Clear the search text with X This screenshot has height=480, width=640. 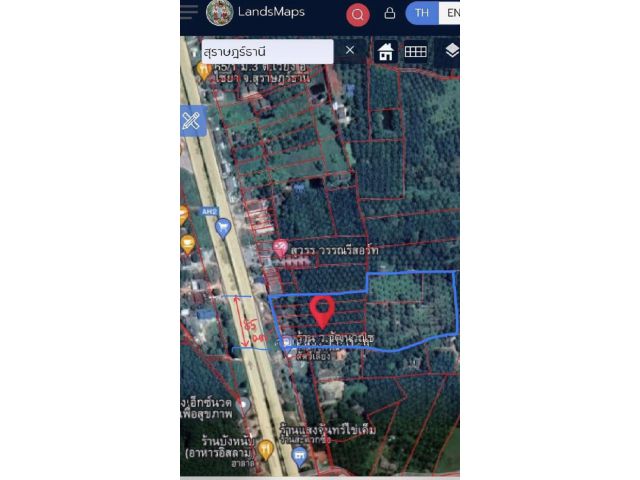click(x=350, y=50)
